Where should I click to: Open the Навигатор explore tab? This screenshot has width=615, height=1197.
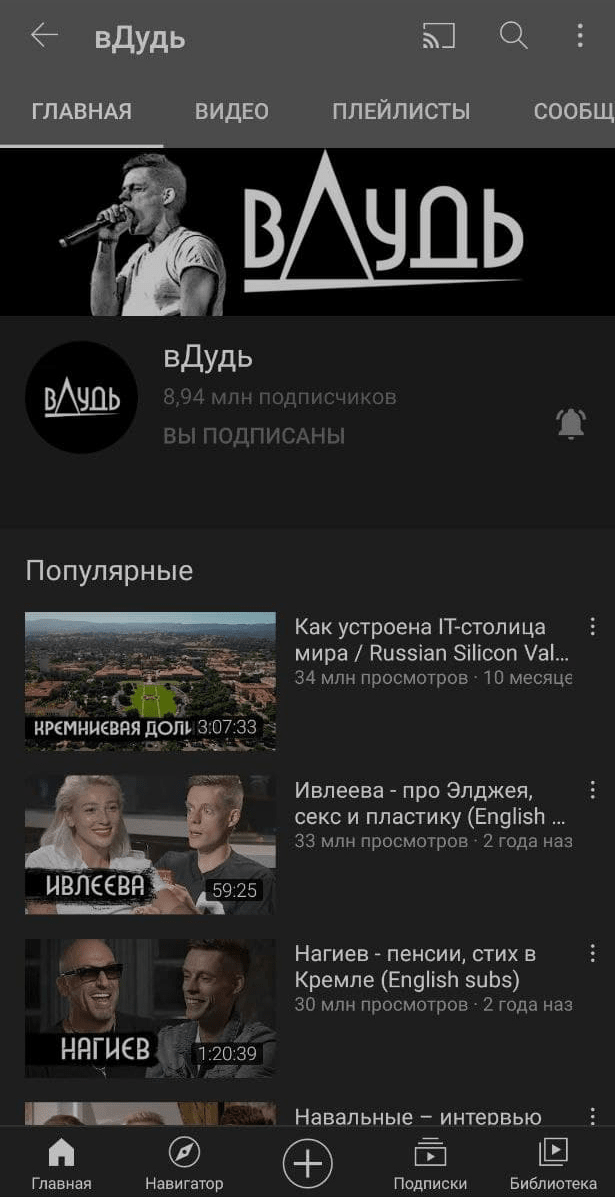[x=184, y=1163]
